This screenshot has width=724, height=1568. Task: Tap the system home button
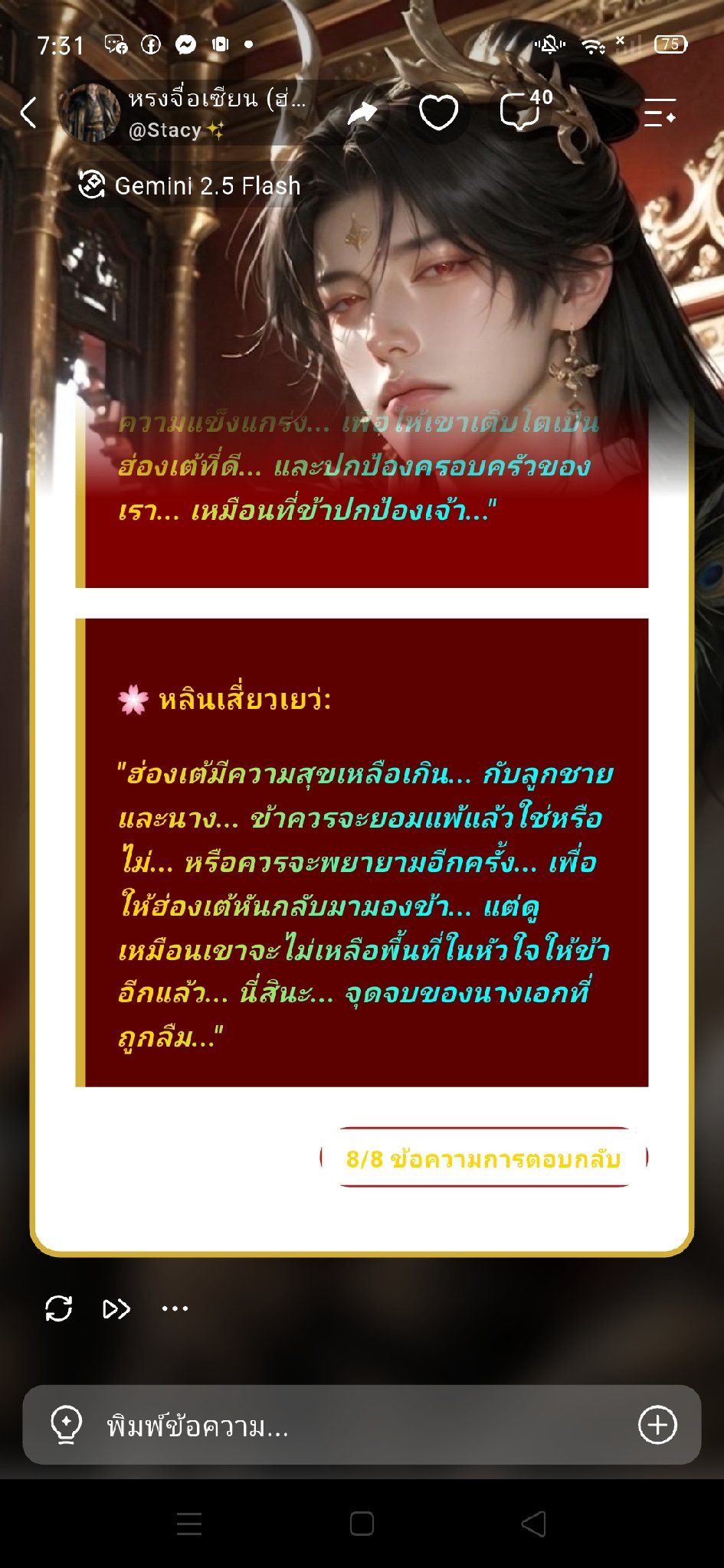coord(362,1524)
